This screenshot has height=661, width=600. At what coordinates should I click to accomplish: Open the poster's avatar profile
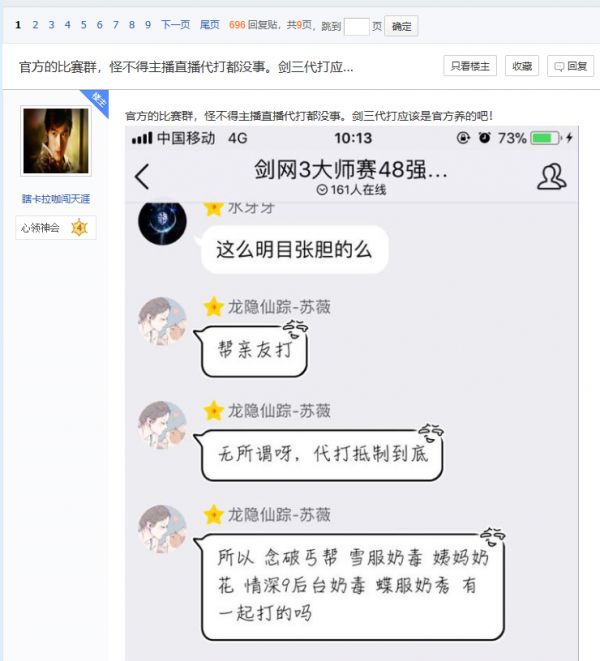tap(55, 141)
